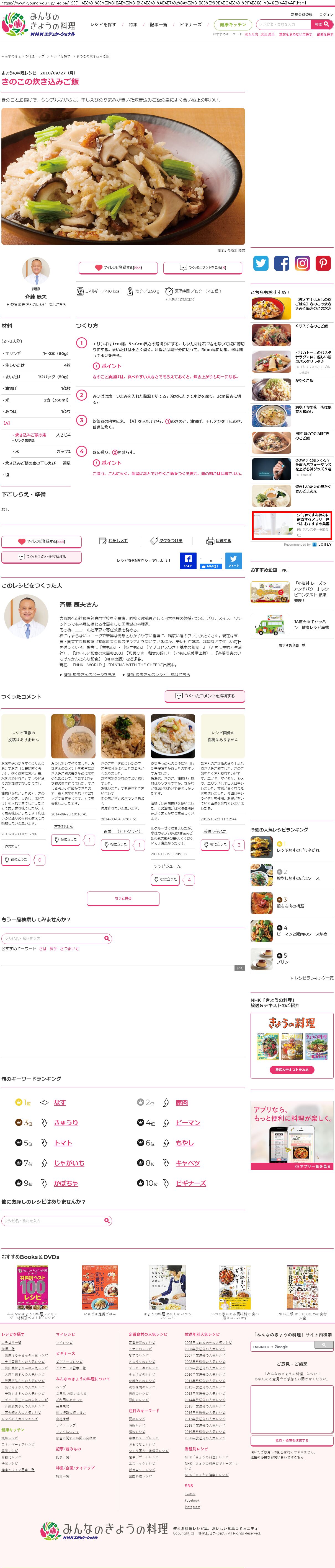Tap the header recipe search field
Viewport: 335px width, 1568px height.
pyautogui.click(x=283, y=24)
